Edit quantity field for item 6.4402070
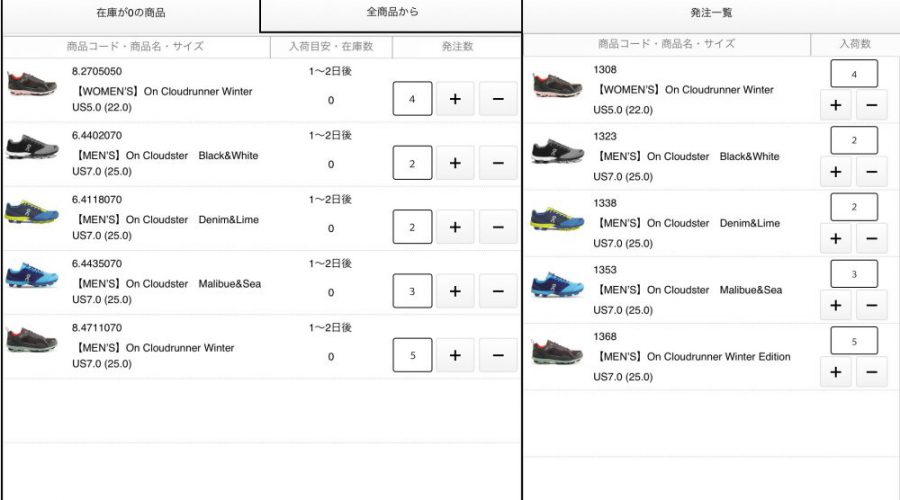Screen dimensions: 900x500 [412, 163]
